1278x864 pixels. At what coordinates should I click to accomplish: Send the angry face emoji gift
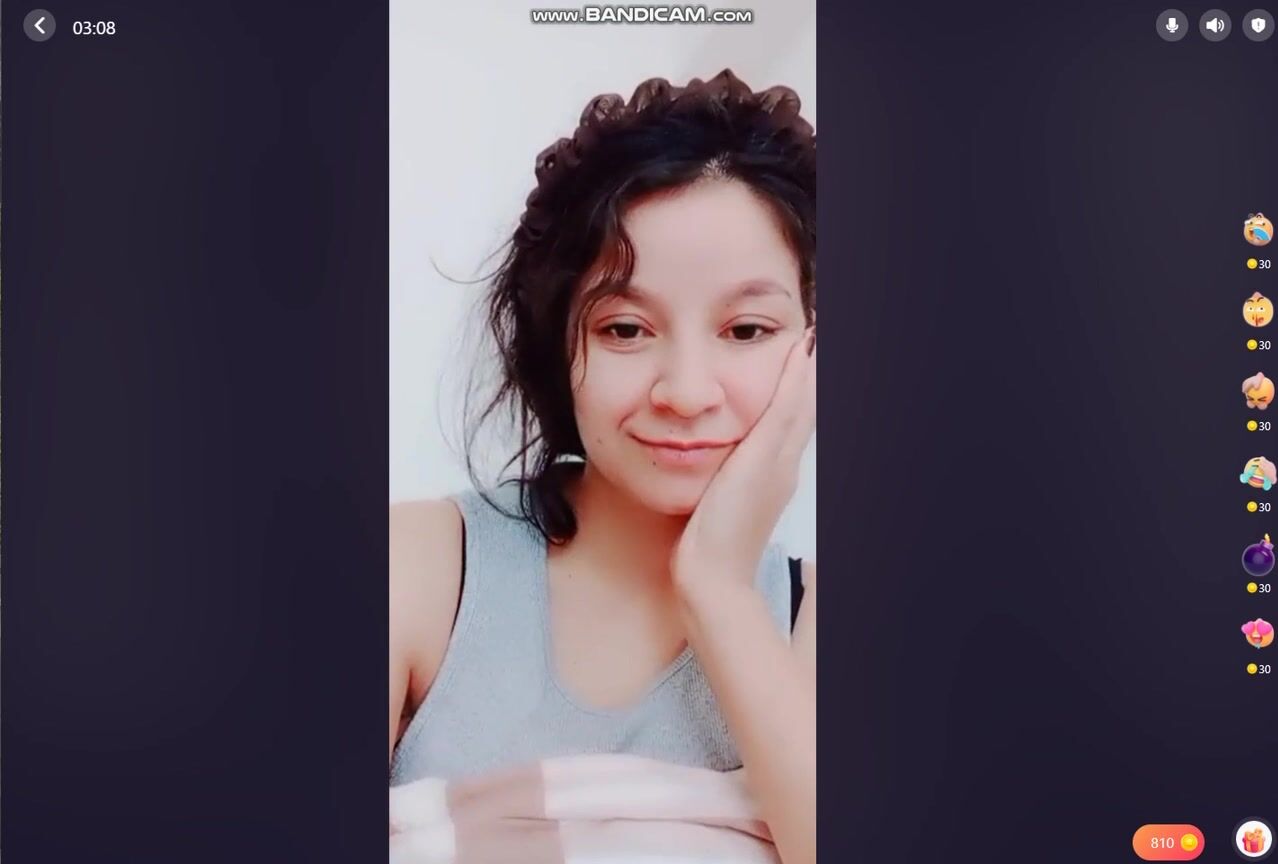[1258, 392]
